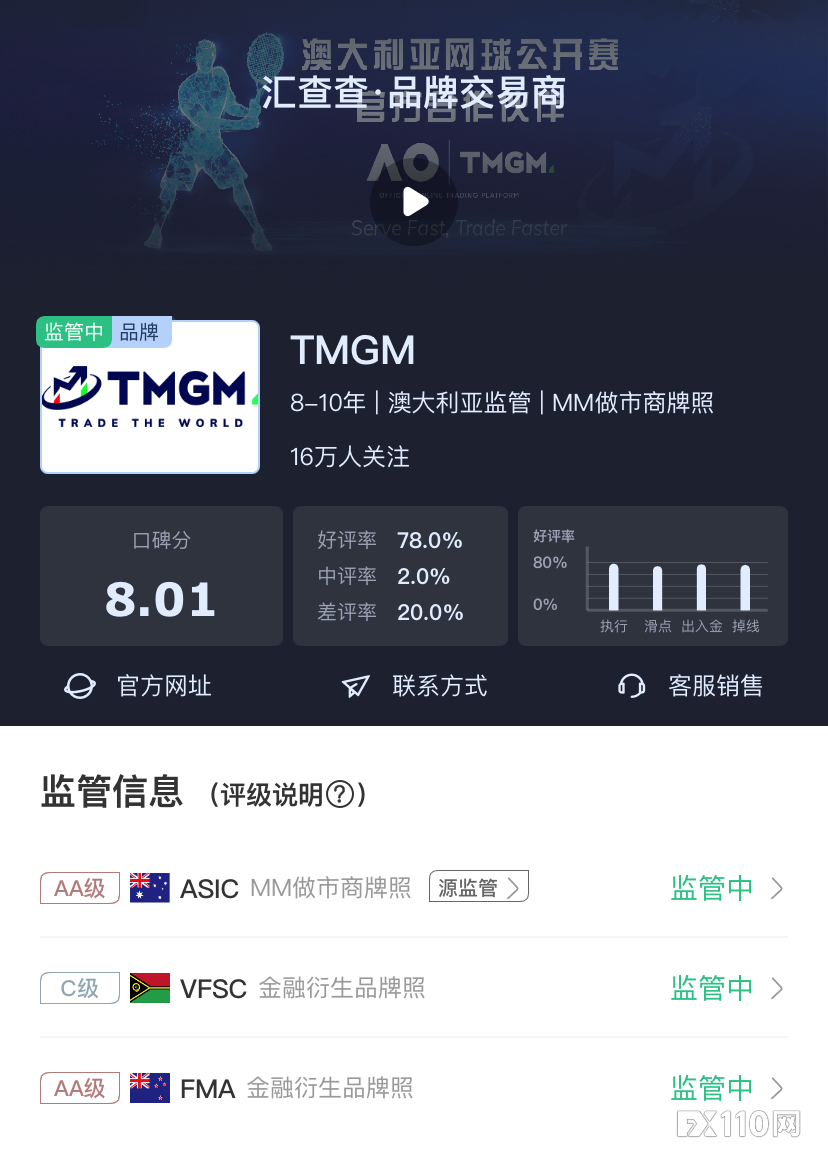Expand the 源监管 details for ASIC
The width and height of the screenshot is (828, 1160).
pyautogui.click(x=478, y=886)
